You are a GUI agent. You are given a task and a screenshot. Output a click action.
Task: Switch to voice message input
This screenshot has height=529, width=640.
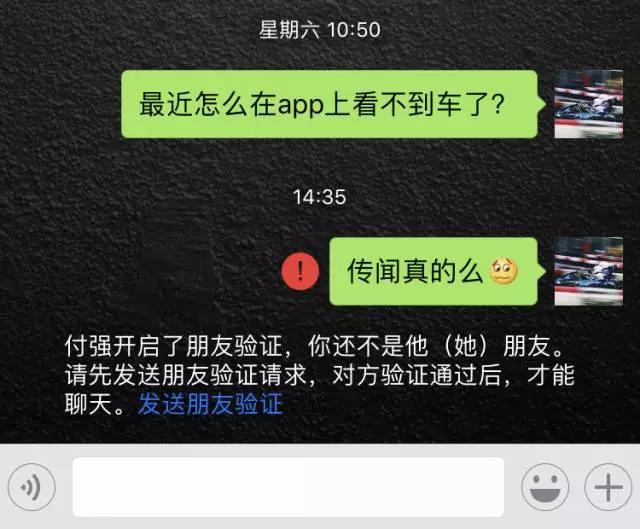32,488
